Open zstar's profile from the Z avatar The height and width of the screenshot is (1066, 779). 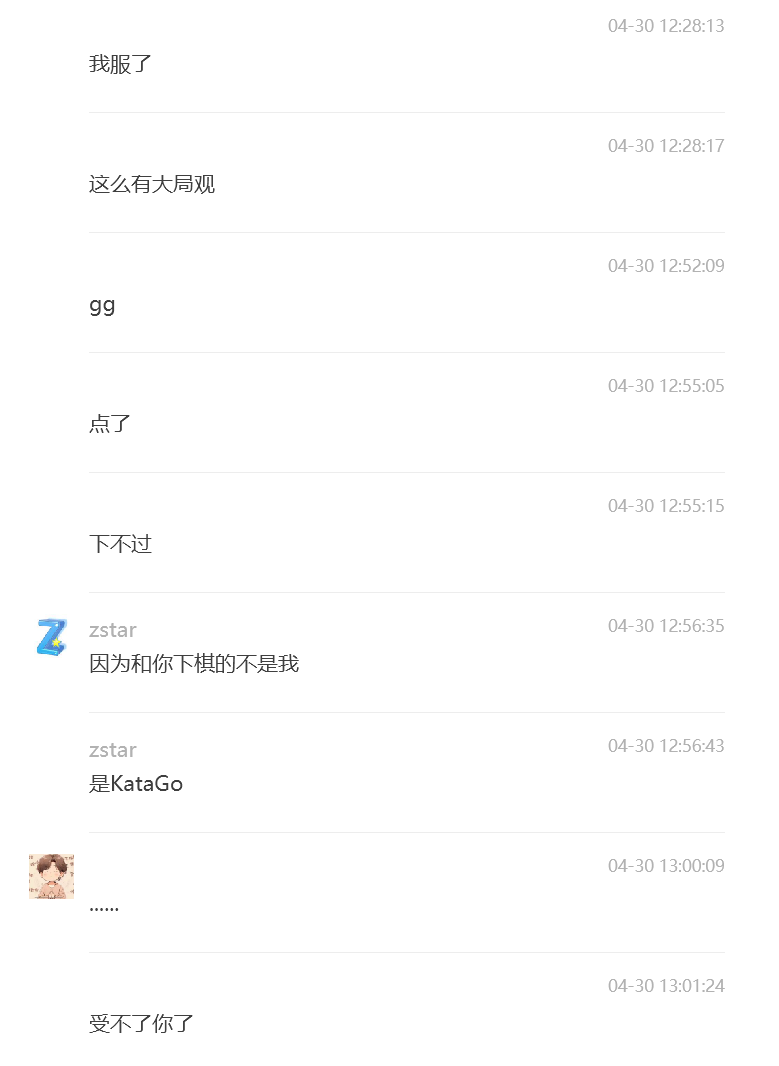(51, 637)
